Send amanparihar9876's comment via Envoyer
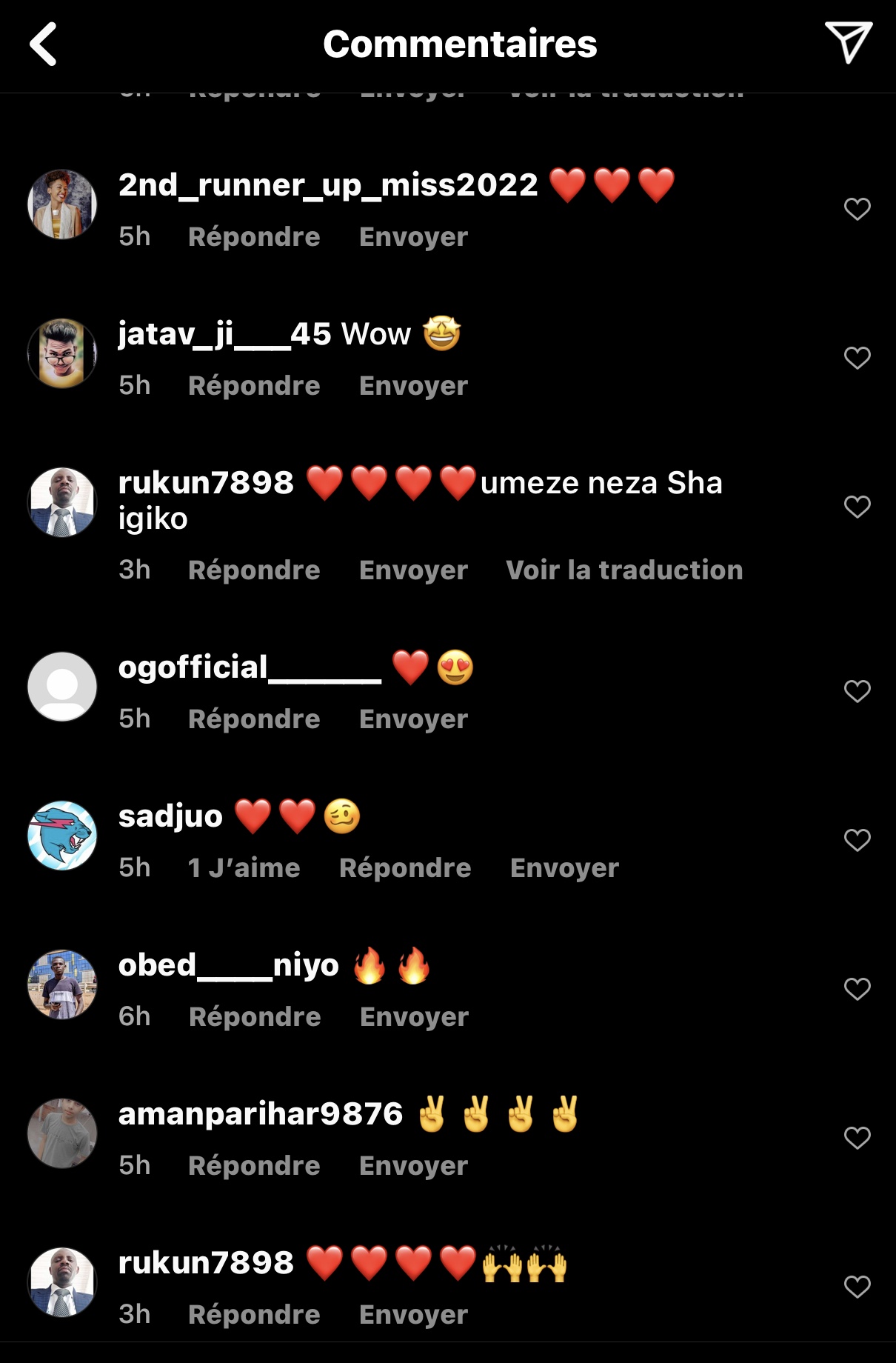 point(413,1166)
